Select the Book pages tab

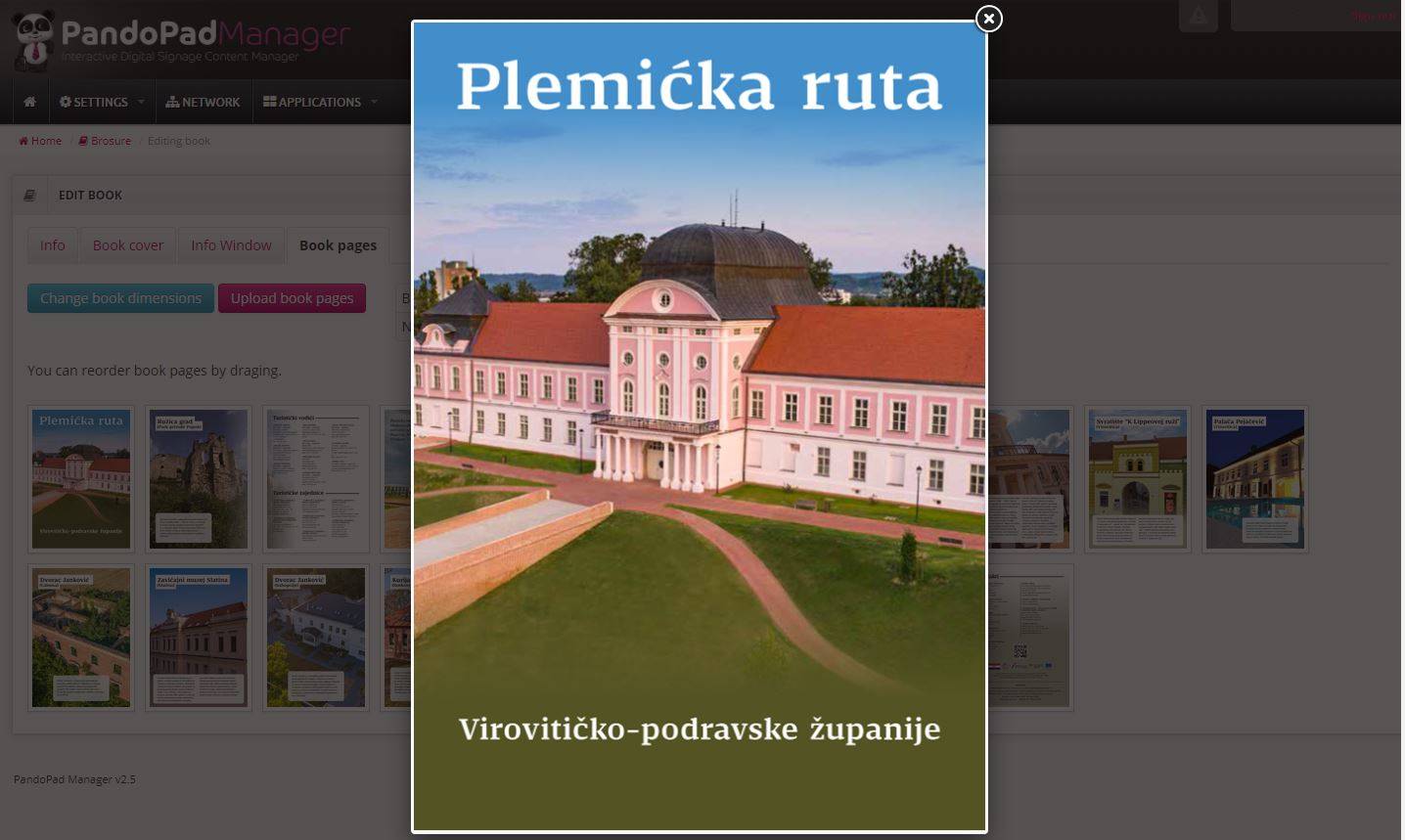(x=338, y=245)
